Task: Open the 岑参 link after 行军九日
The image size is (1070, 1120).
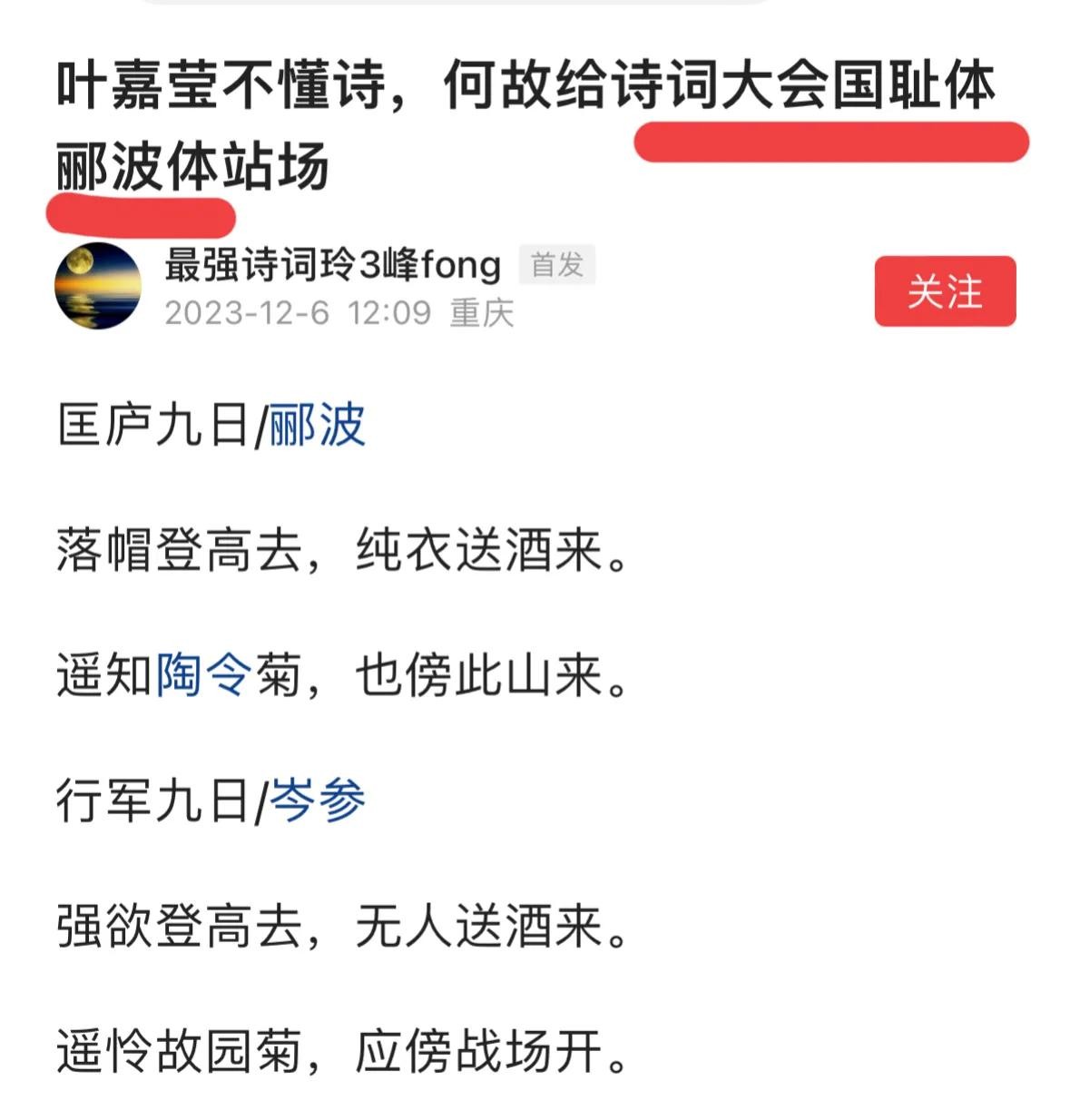Action: coord(318,801)
